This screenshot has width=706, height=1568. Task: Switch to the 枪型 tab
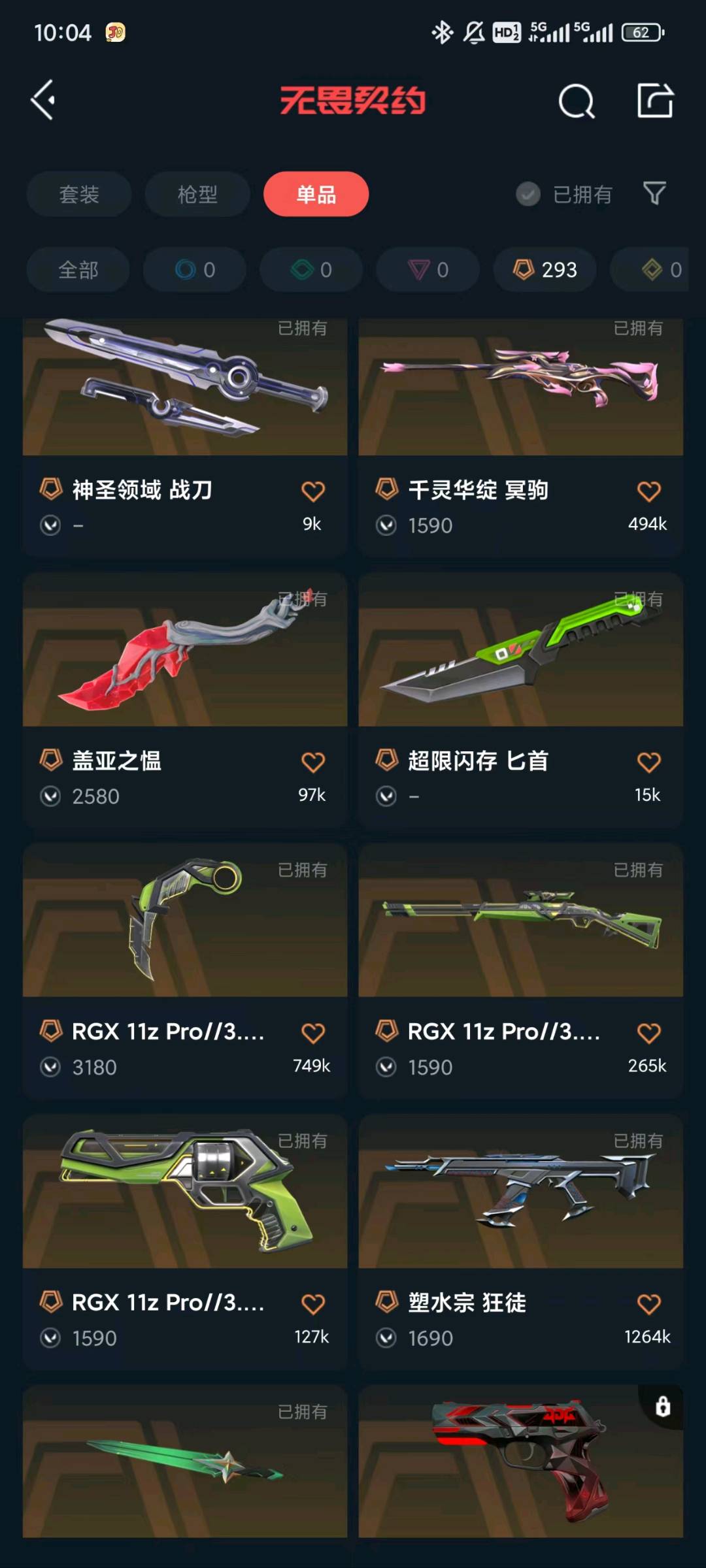click(197, 194)
